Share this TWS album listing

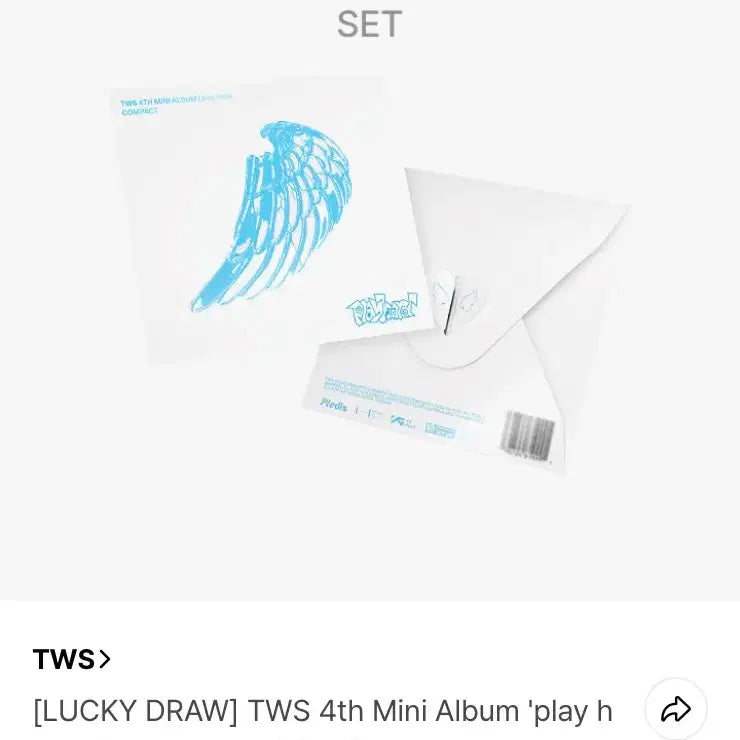click(676, 710)
